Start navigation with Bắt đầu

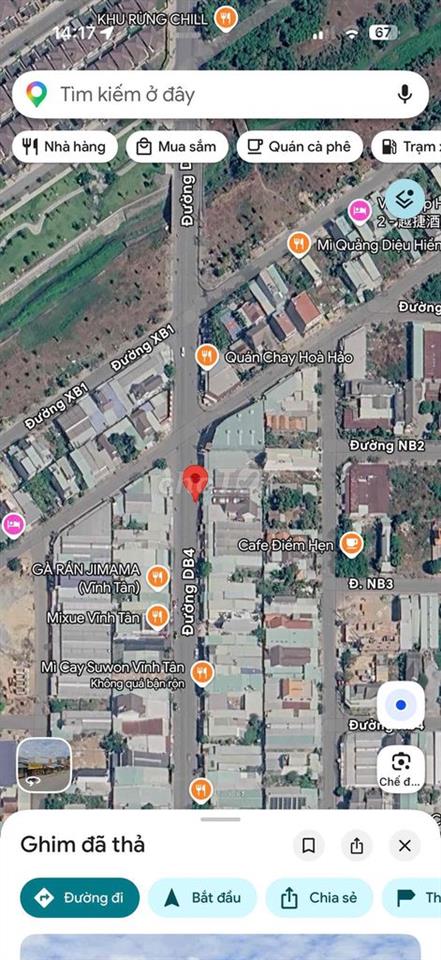coord(202,898)
